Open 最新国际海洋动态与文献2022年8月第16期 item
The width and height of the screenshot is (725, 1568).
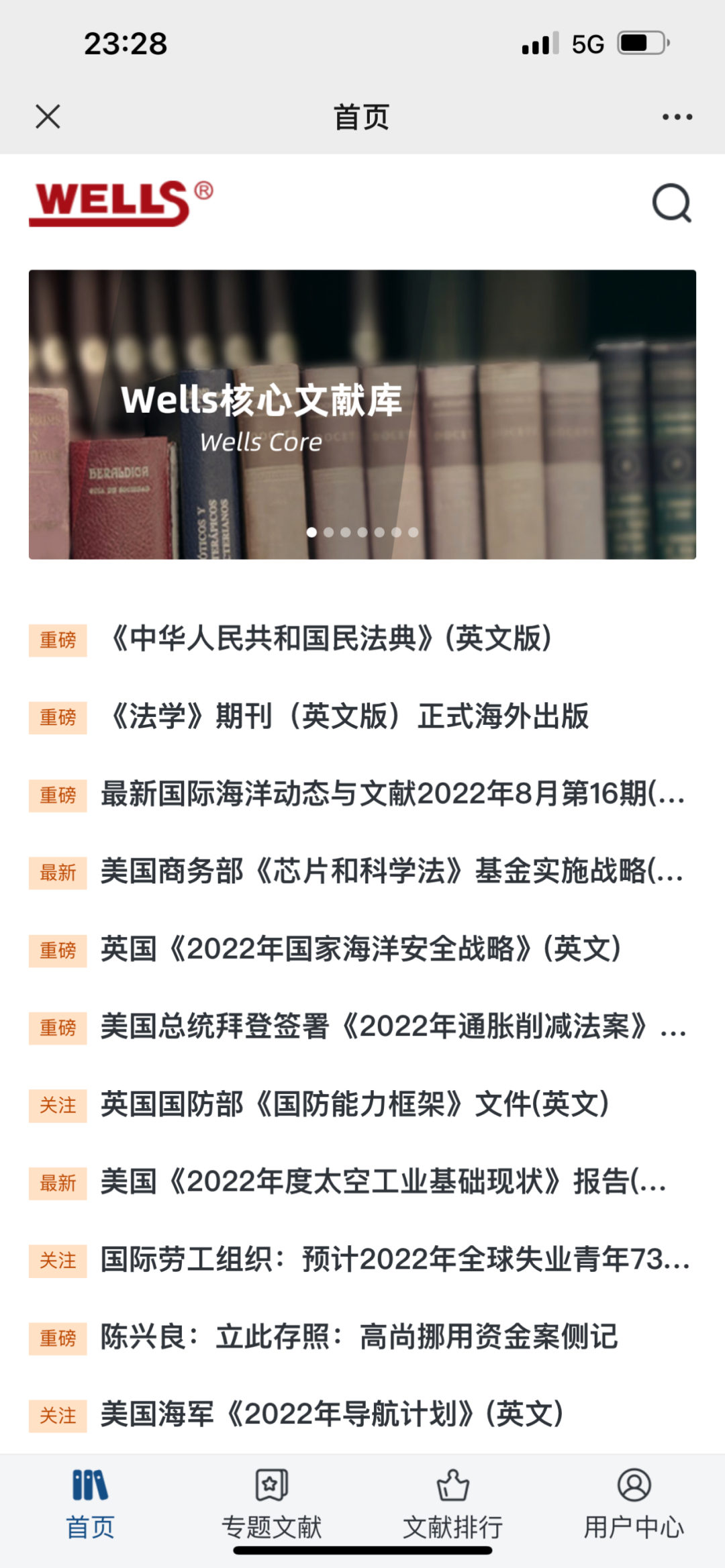coord(392,794)
